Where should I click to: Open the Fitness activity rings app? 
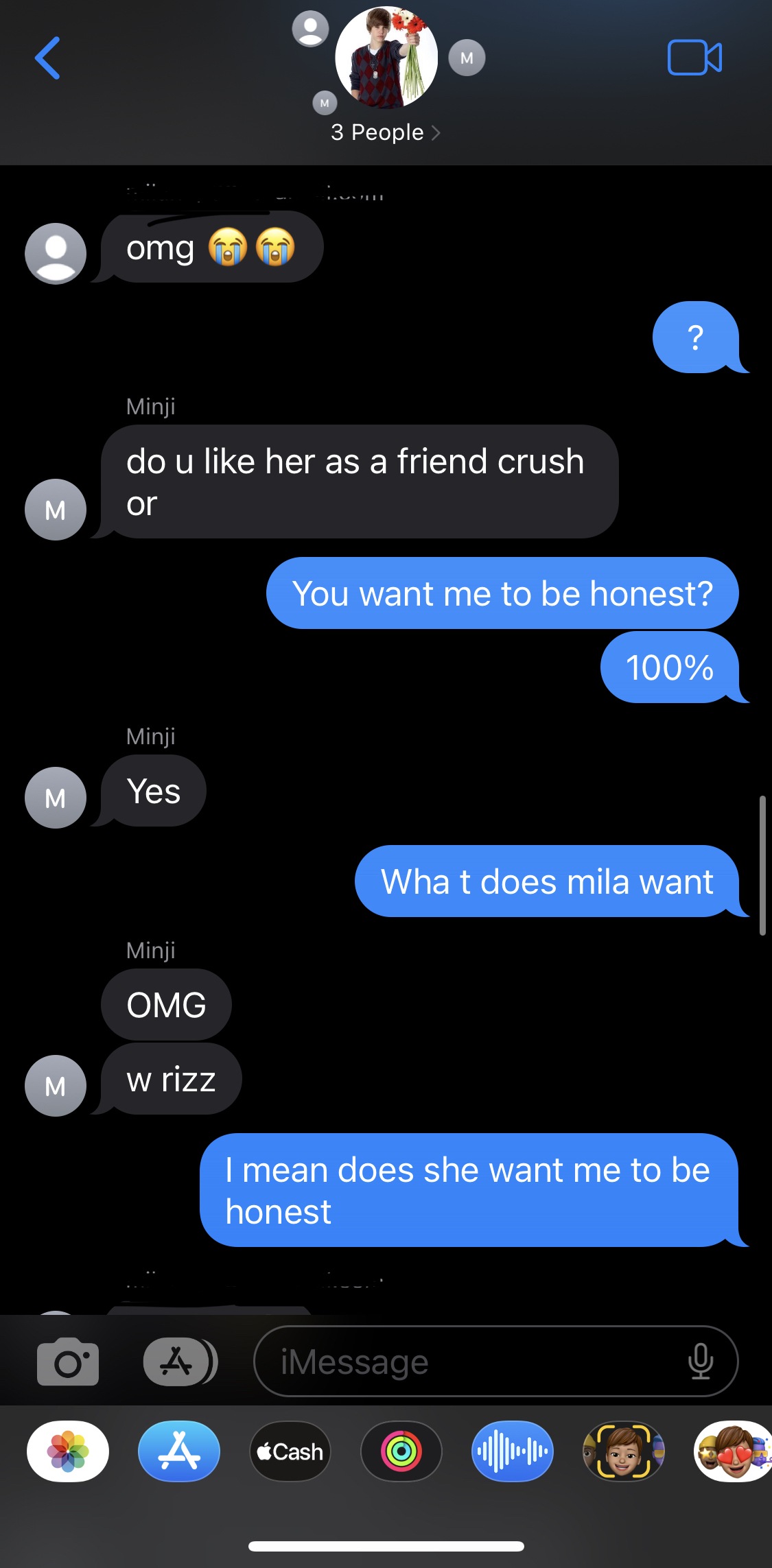(x=401, y=1451)
